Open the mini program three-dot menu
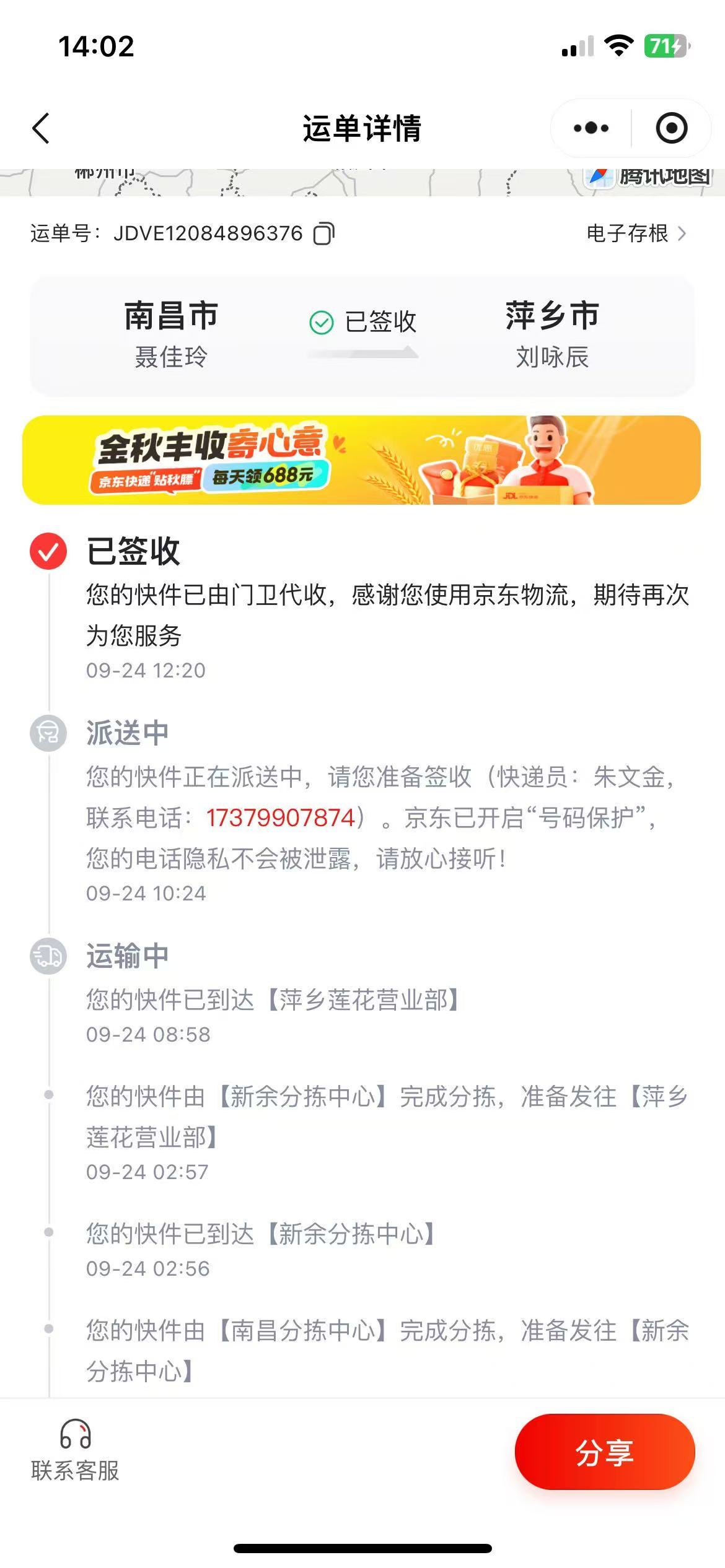The height and width of the screenshot is (1568, 725). pyautogui.click(x=591, y=128)
